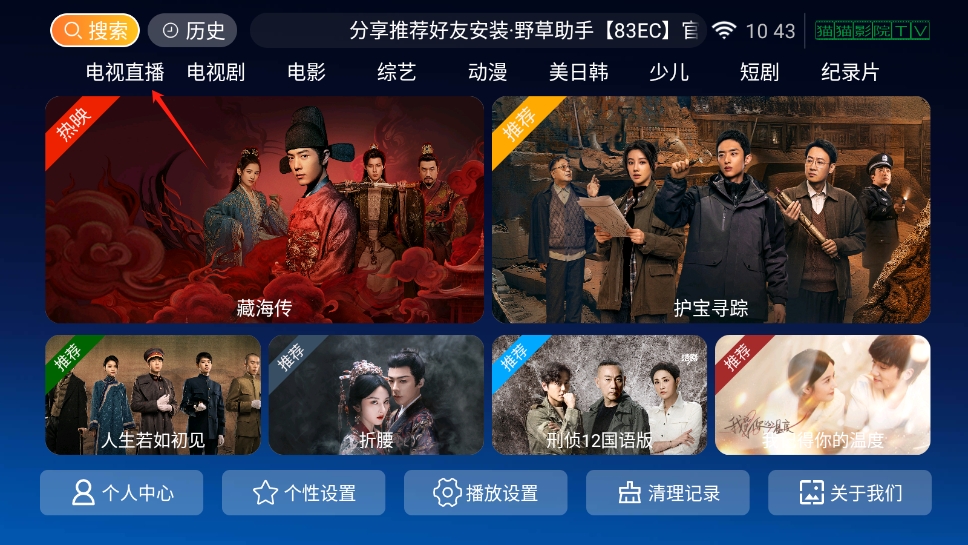Open 刑侦12国语版 card

[x=599, y=395]
